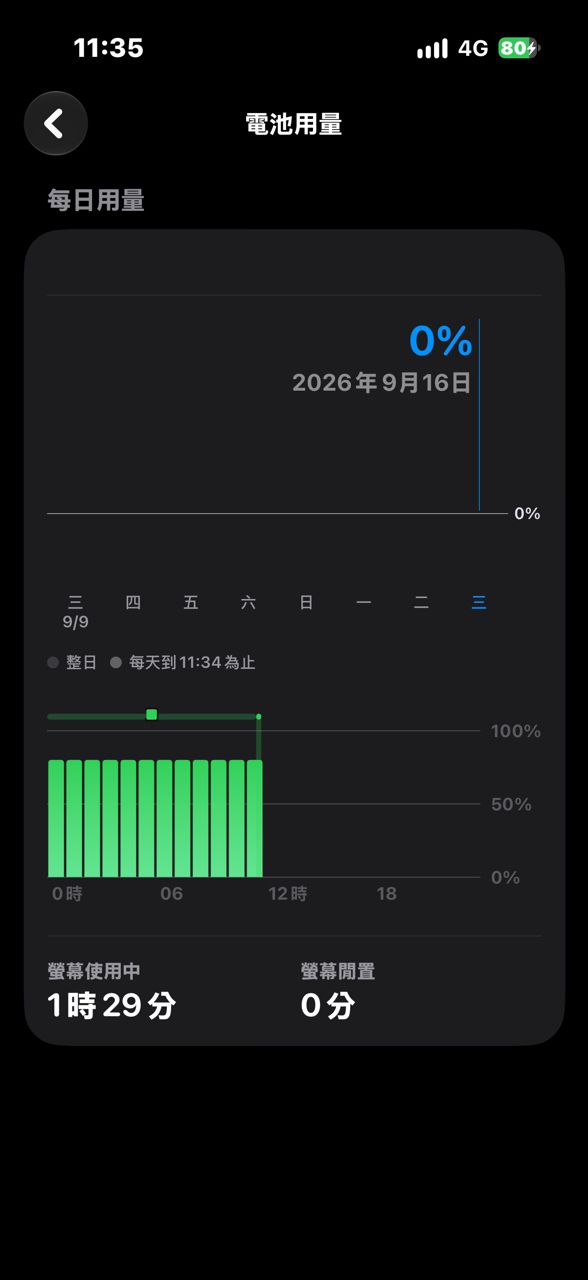Go back from the 電池用量 screen
Screen dimensions: 588x1280
coord(55,123)
